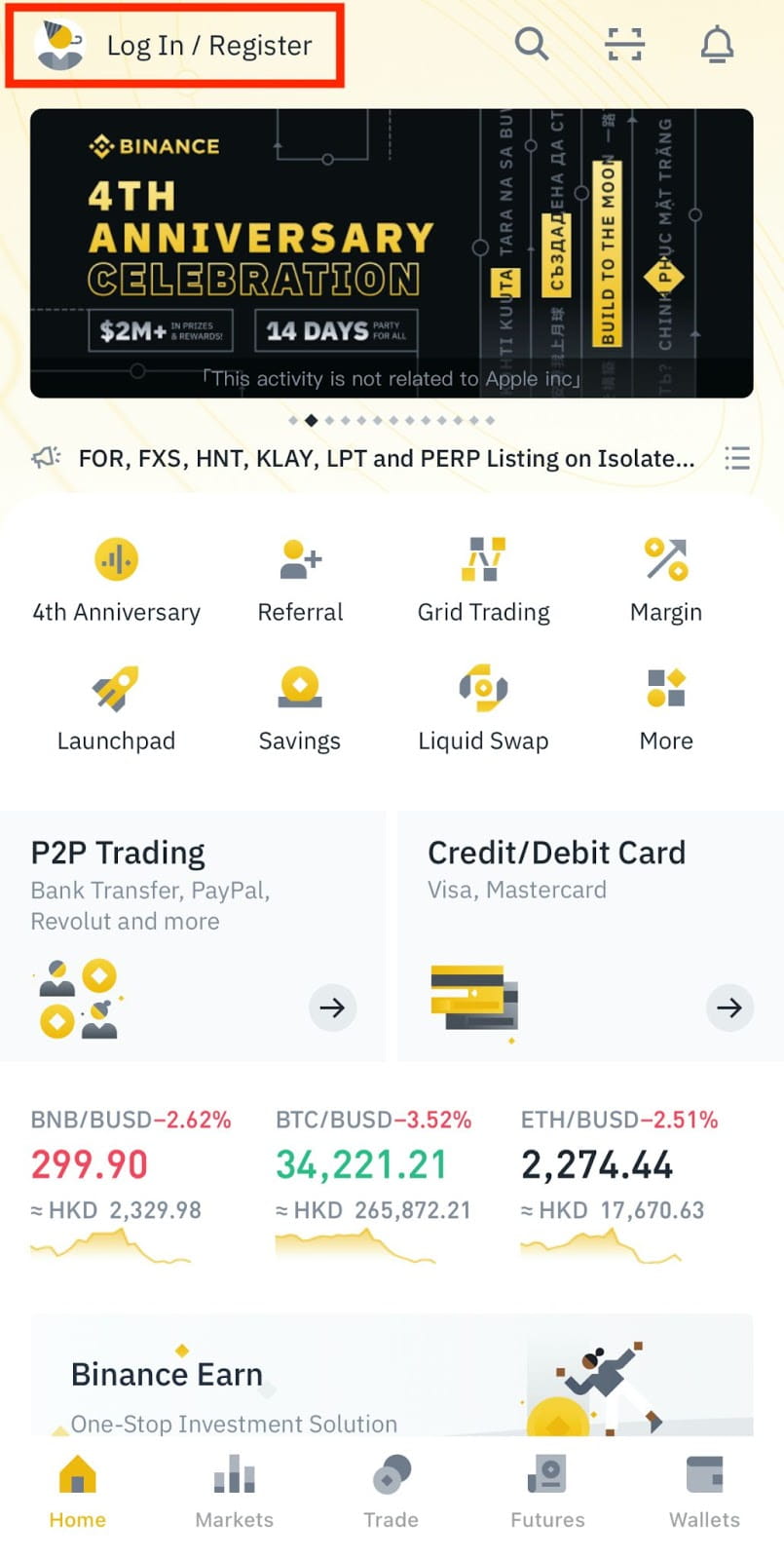
Task: Show More services
Action: click(666, 709)
